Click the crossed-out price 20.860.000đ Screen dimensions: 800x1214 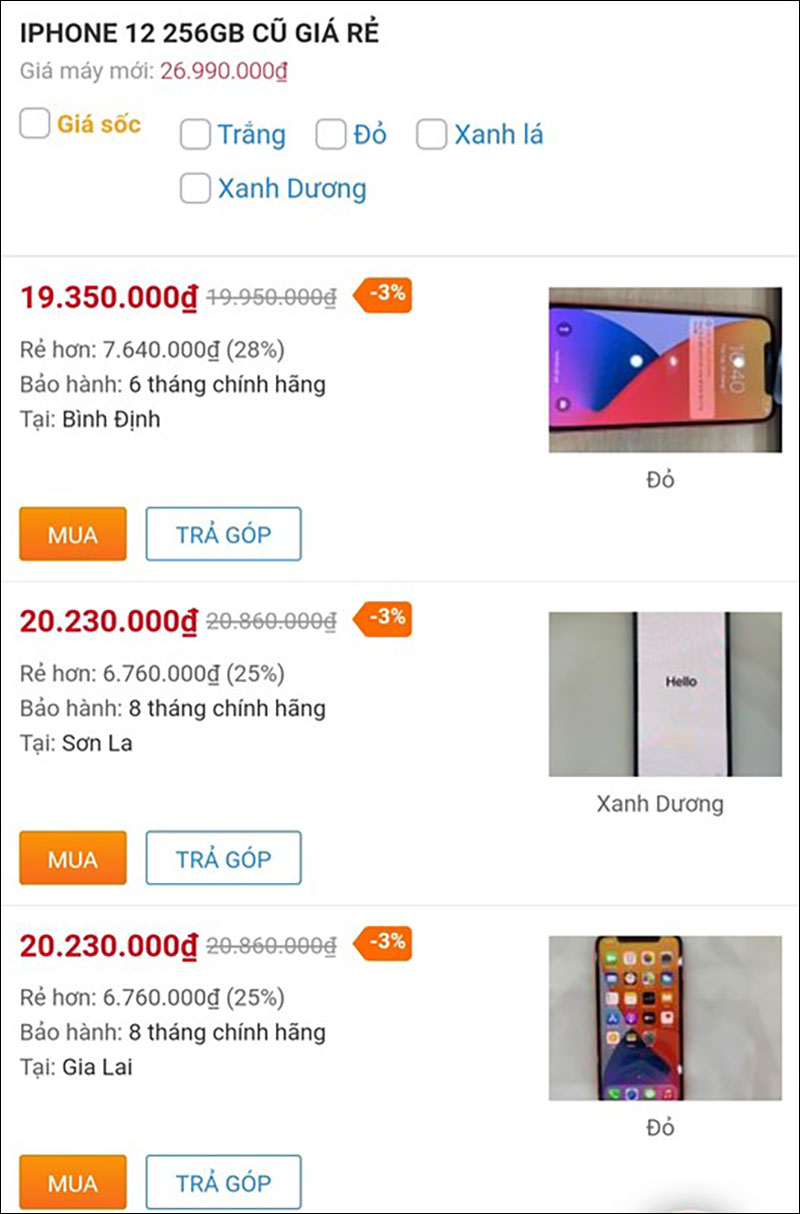click(270, 620)
